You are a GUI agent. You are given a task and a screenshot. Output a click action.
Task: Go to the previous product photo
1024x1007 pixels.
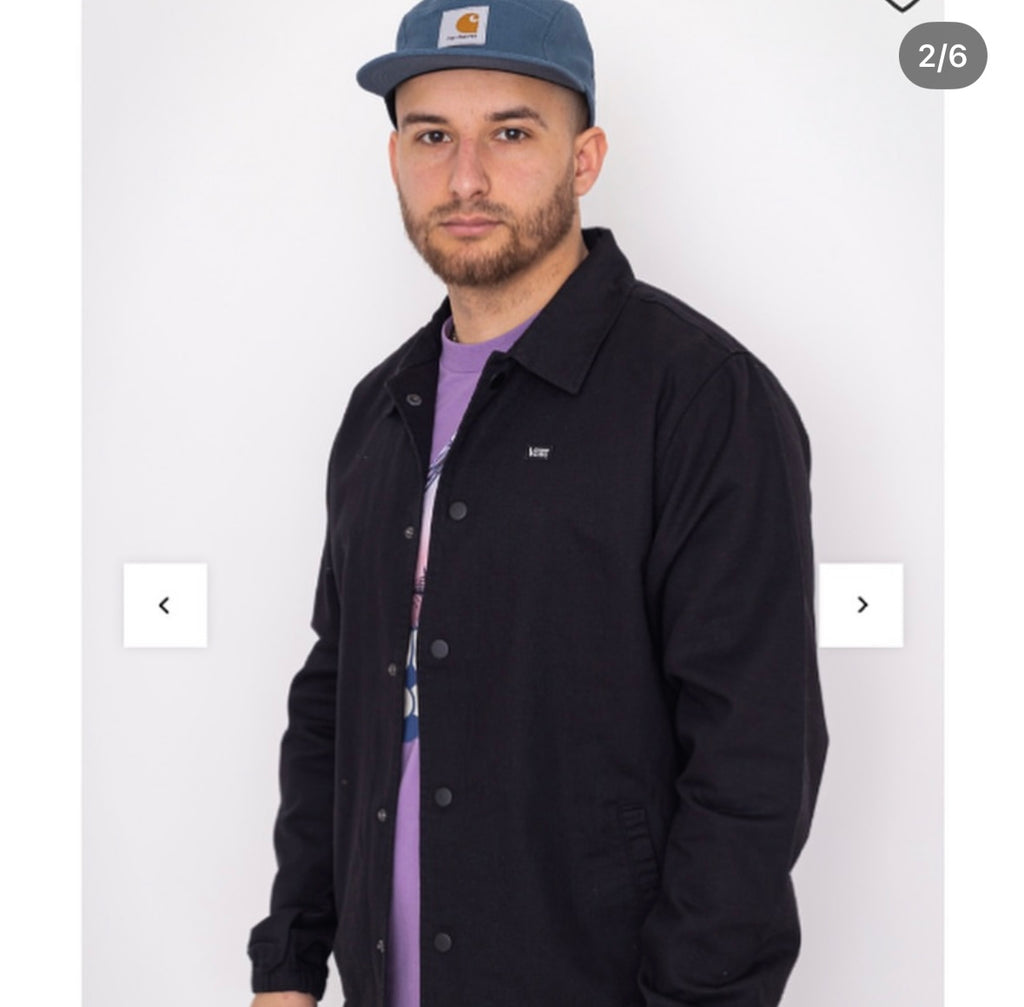pyautogui.click(x=165, y=605)
